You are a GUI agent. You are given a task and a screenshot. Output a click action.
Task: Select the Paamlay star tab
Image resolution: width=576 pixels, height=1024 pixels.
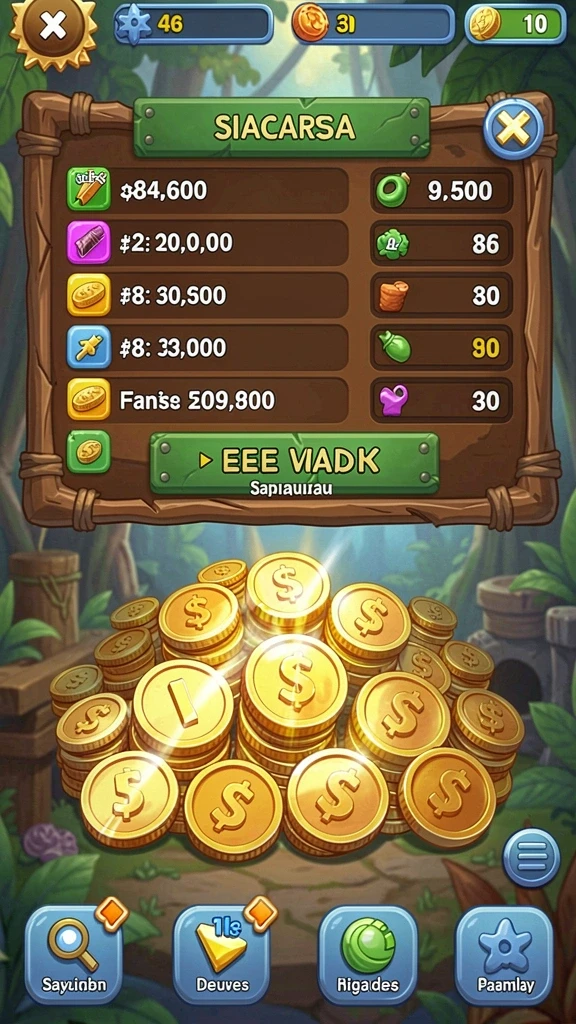tap(504, 954)
